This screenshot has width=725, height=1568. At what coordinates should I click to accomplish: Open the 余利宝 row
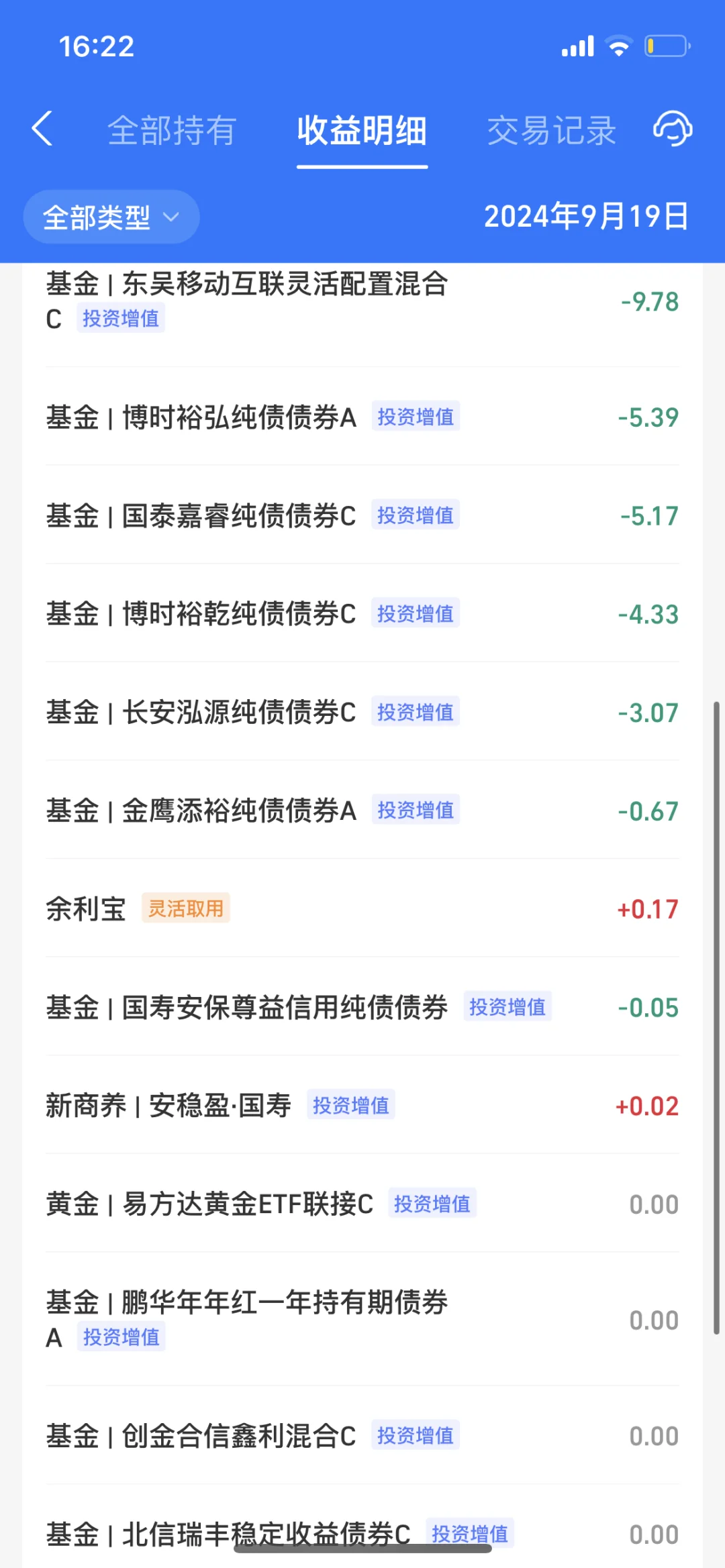[362, 908]
